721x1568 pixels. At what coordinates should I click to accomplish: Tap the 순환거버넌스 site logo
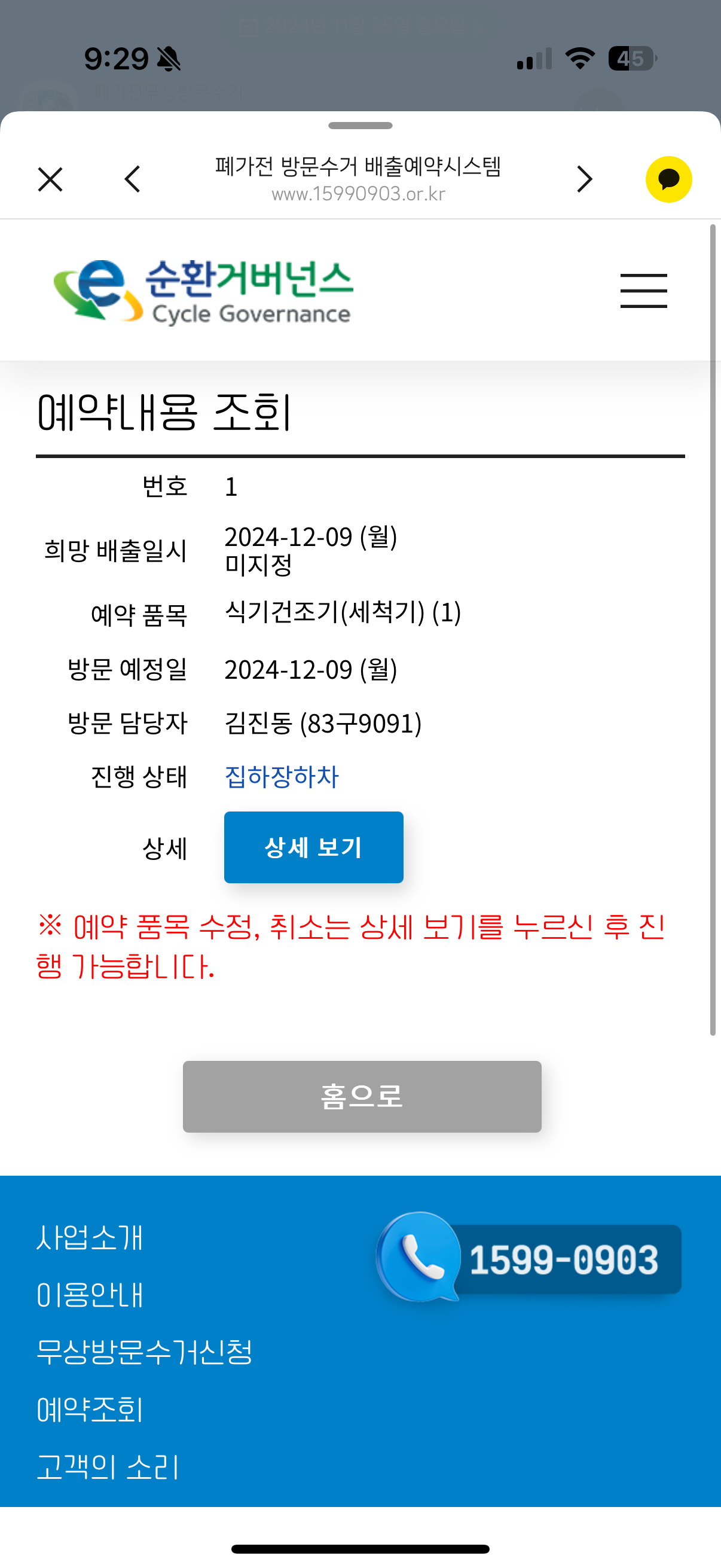(x=203, y=291)
